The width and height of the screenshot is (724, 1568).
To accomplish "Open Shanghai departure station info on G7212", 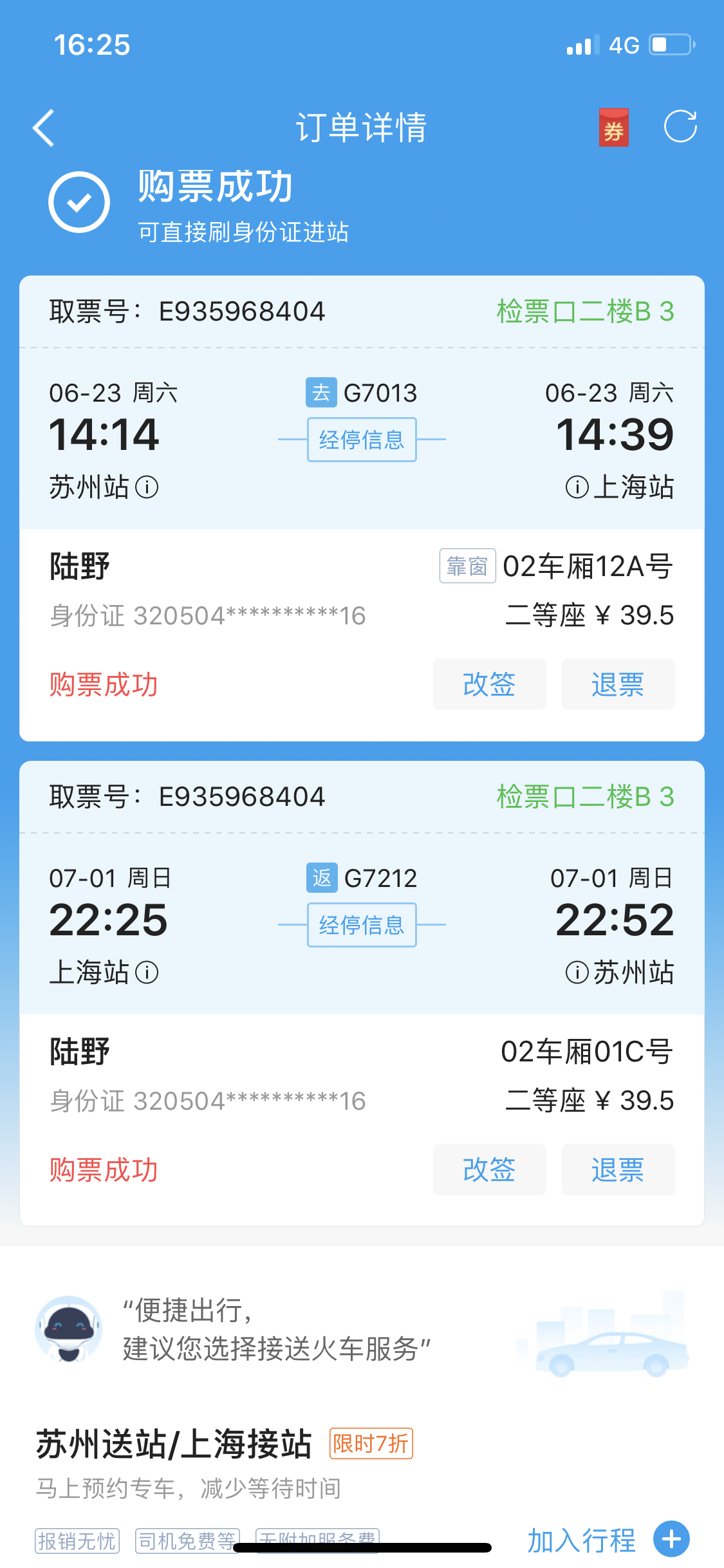I will [x=147, y=973].
